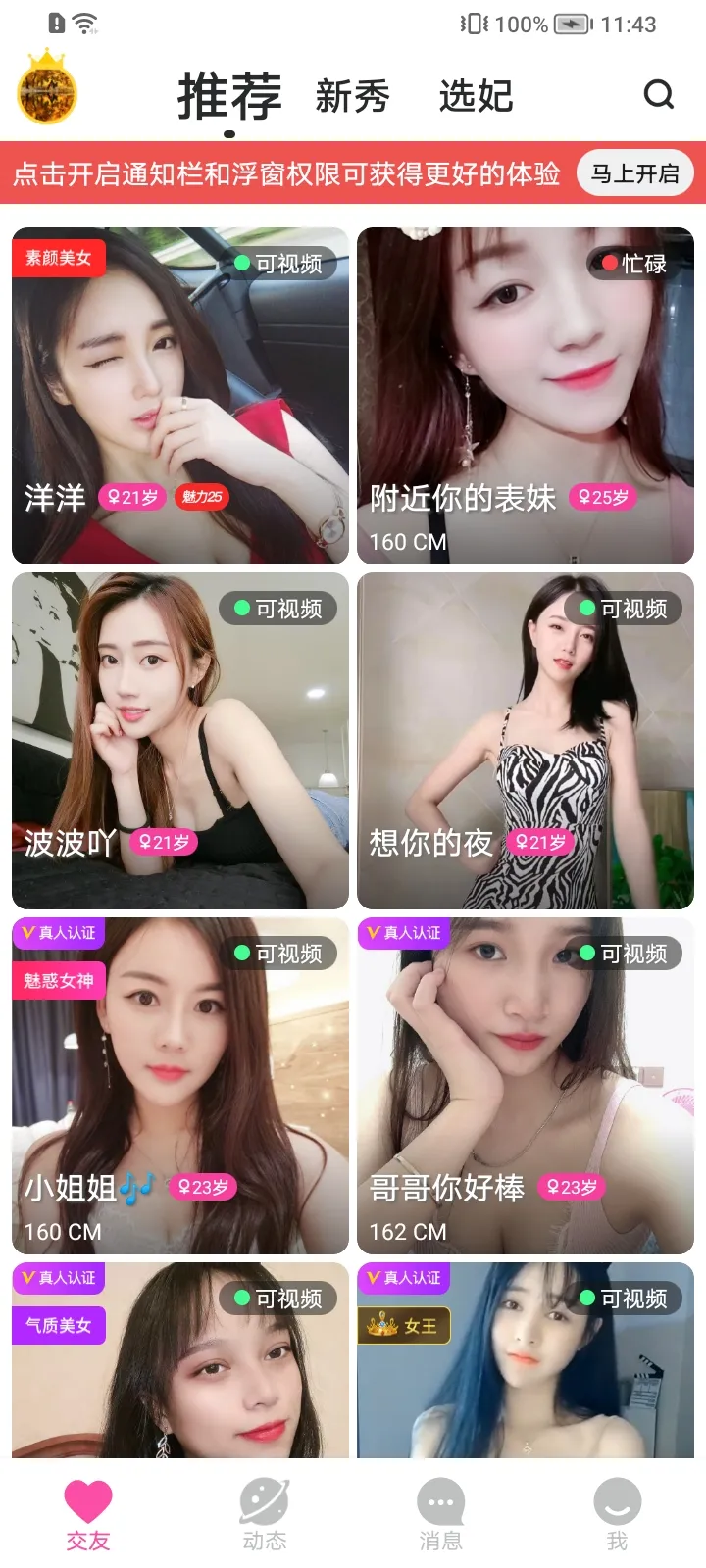
Task: Switch to the 选妃 tab
Action: click(476, 96)
